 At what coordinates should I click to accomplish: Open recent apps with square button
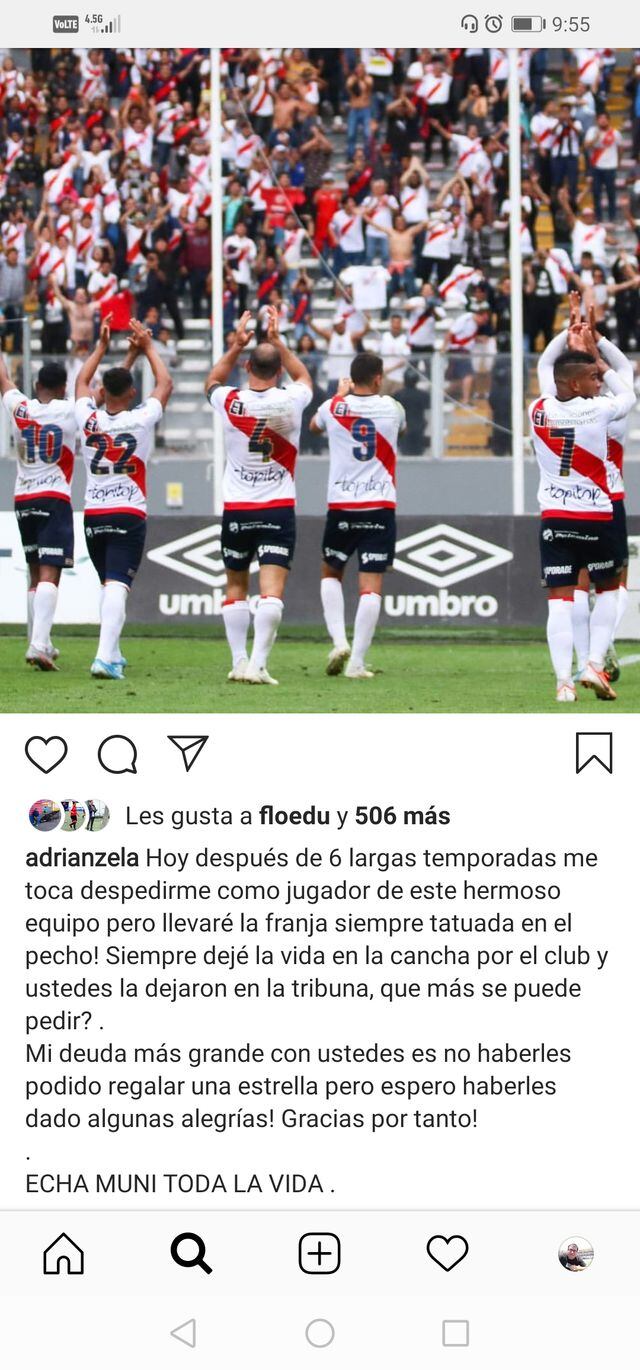[x=455, y=1333]
